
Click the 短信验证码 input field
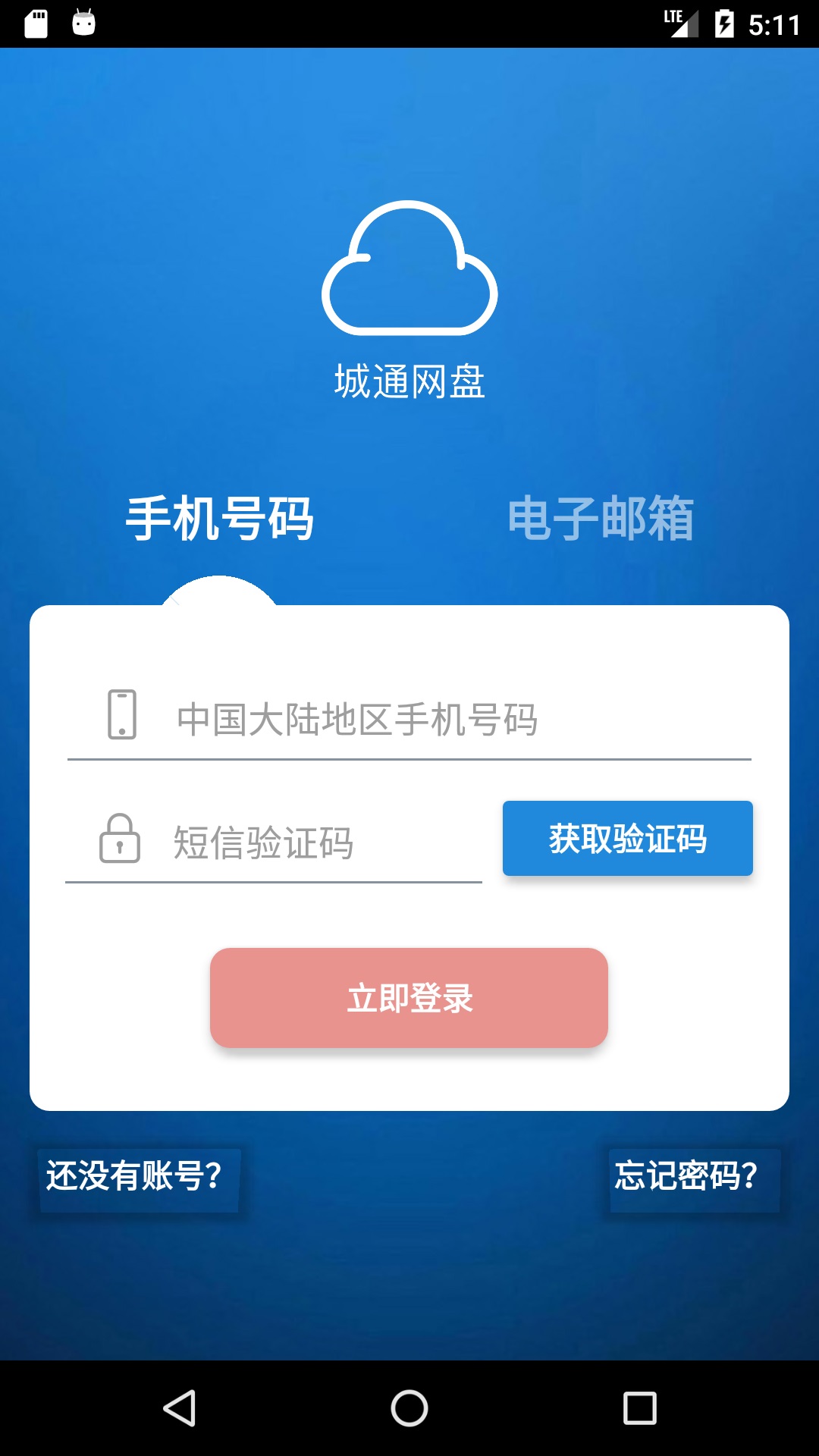pos(303,843)
